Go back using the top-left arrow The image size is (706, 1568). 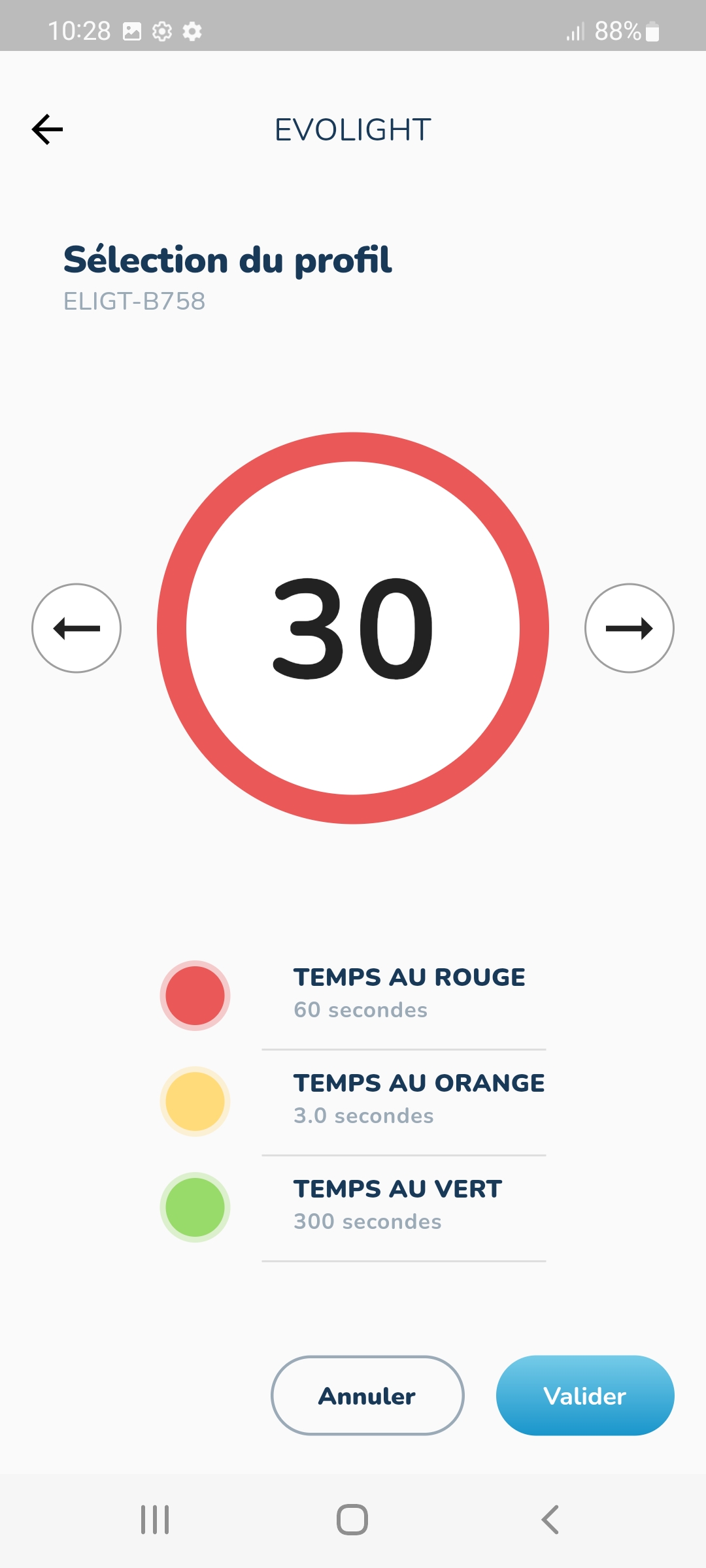(x=47, y=129)
